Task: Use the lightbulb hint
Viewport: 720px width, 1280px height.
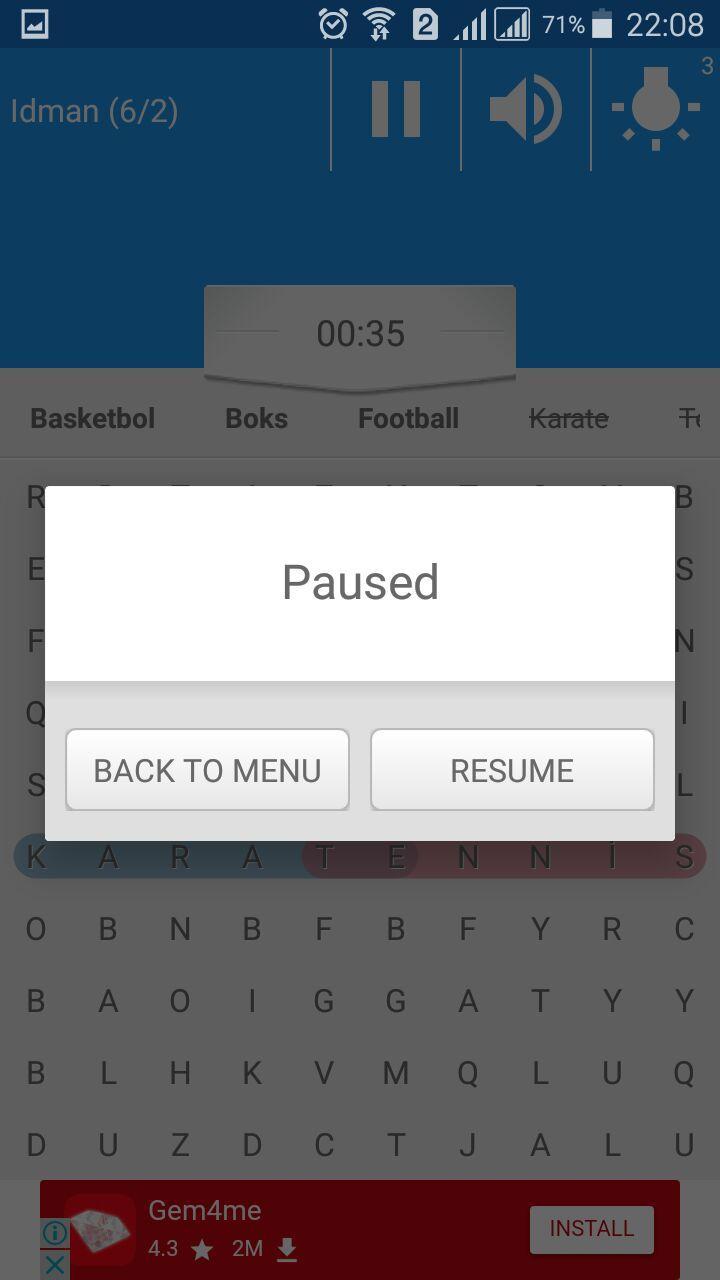Action: [x=656, y=109]
